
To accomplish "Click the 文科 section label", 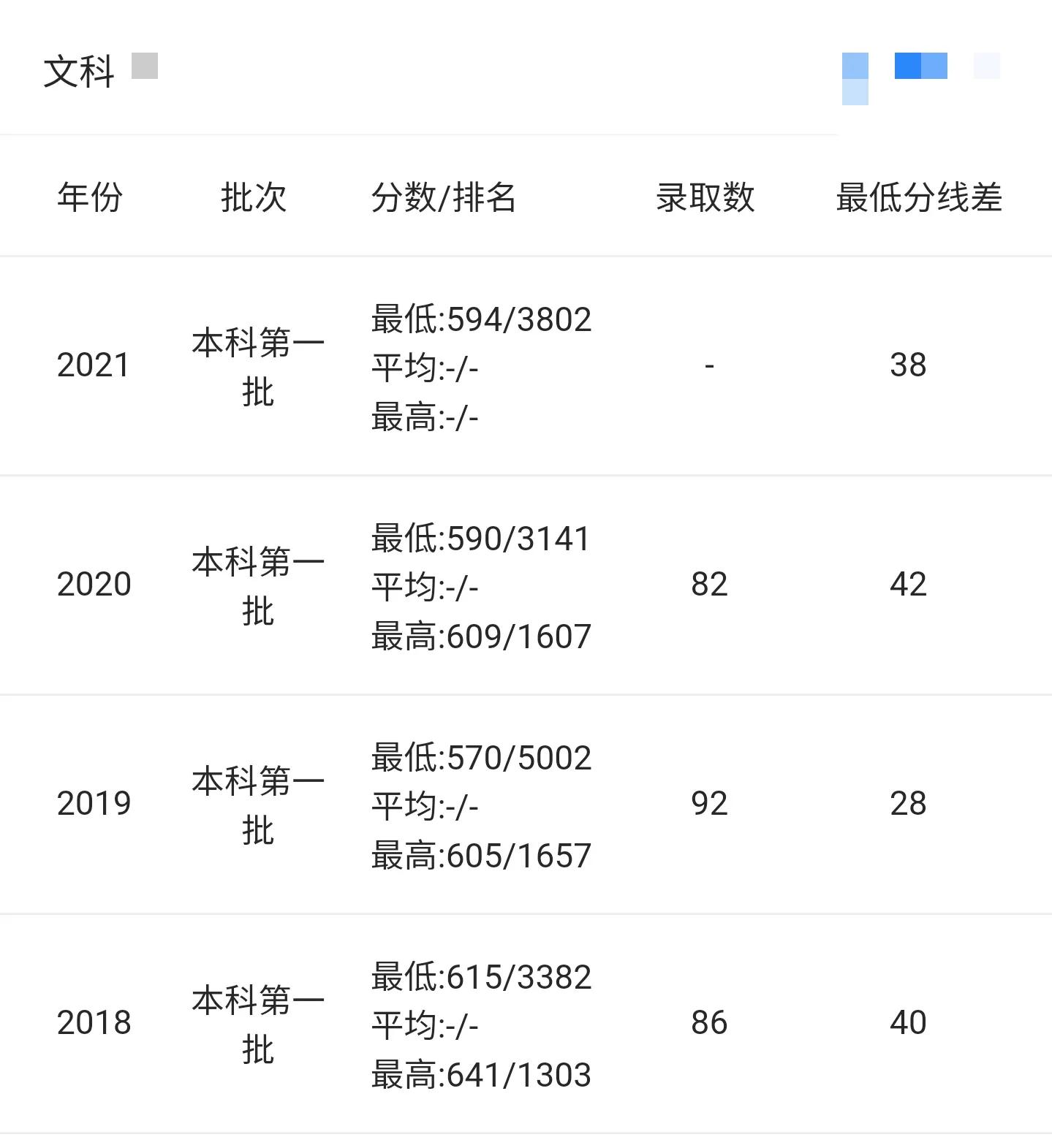I will (79, 72).
